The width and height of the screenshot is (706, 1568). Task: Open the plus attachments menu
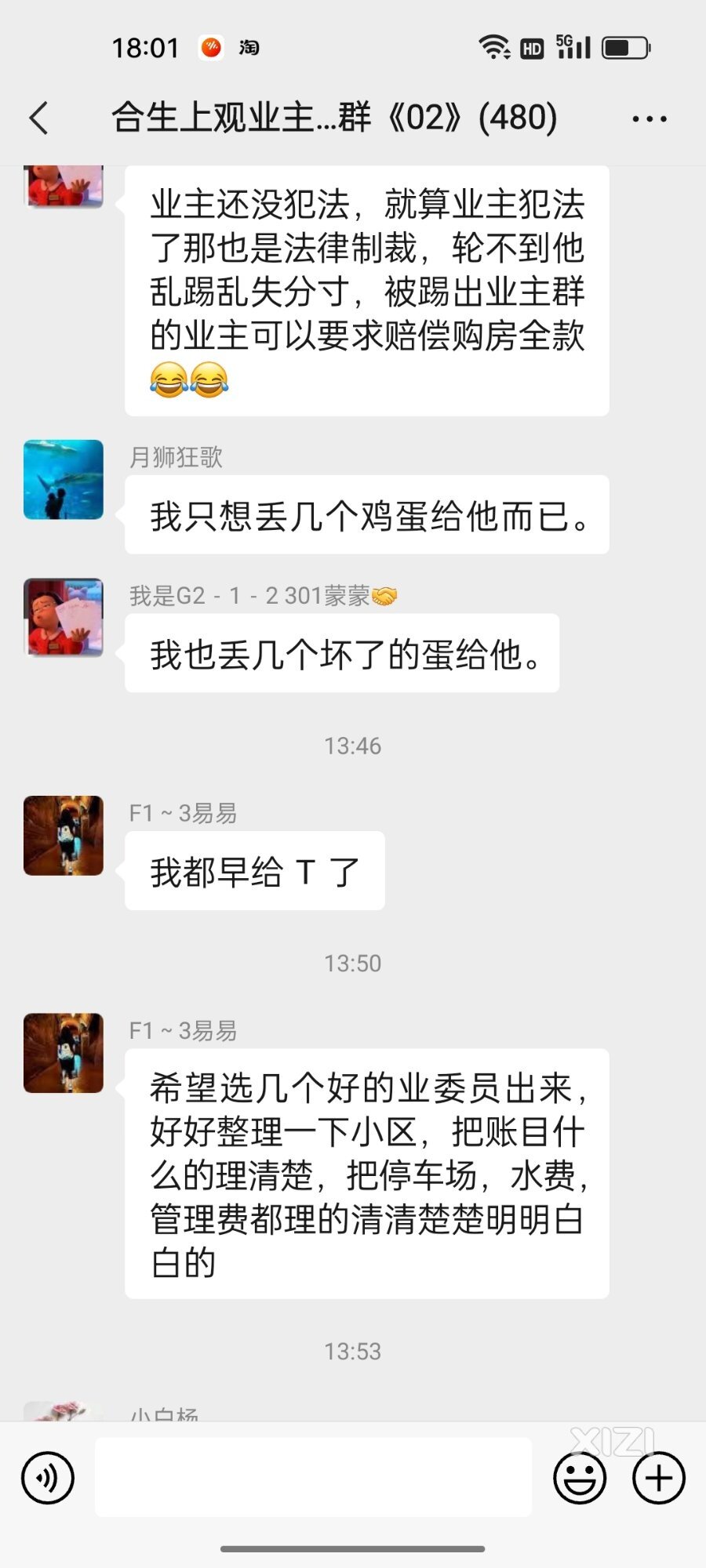pos(658,1478)
